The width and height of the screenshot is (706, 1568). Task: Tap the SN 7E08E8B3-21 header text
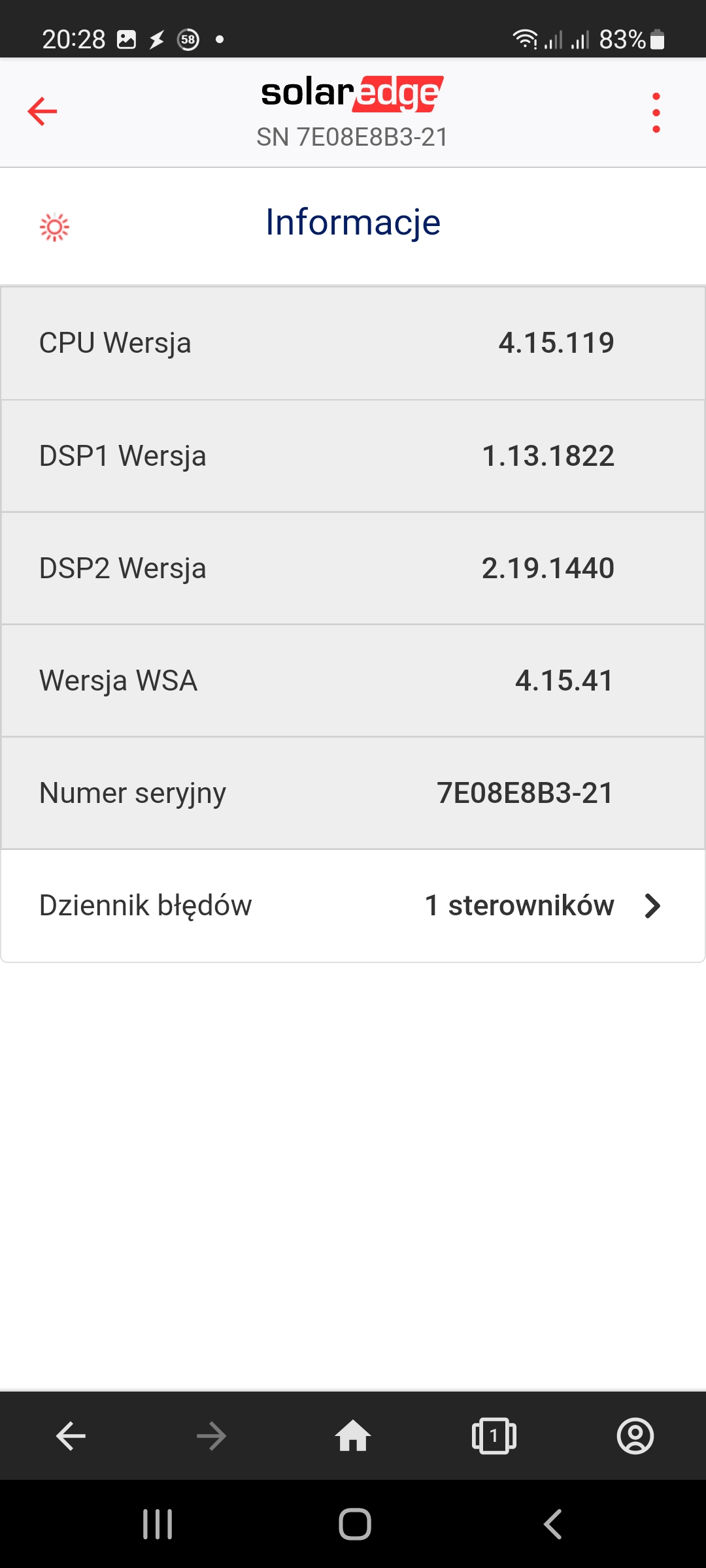[x=352, y=137]
